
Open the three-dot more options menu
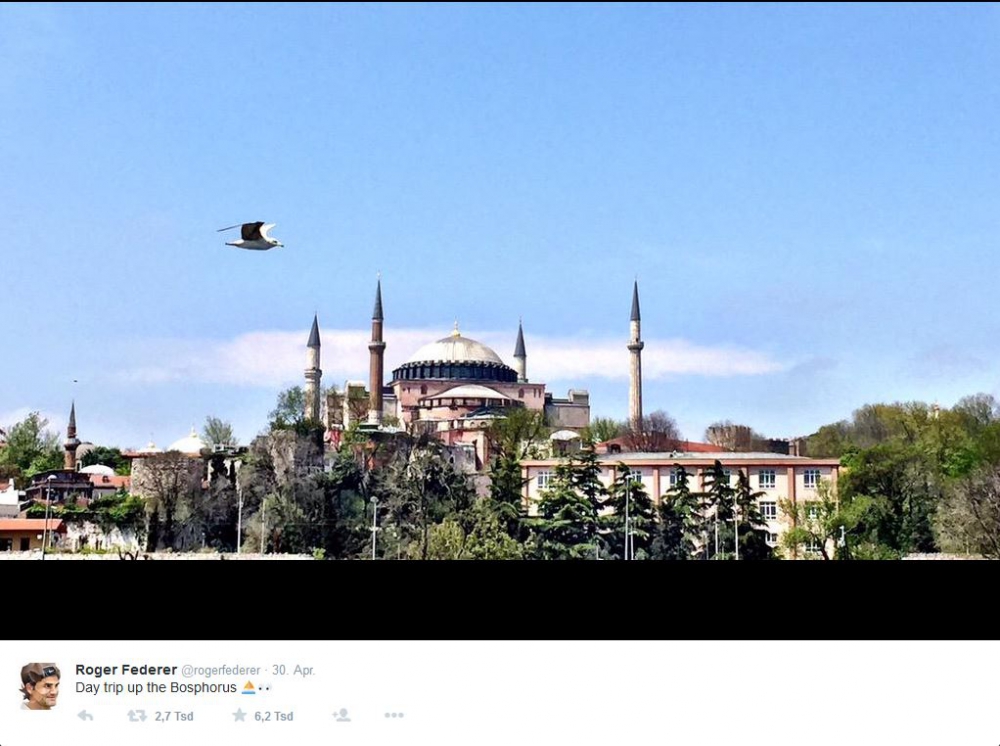pyautogui.click(x=394, y=716)
